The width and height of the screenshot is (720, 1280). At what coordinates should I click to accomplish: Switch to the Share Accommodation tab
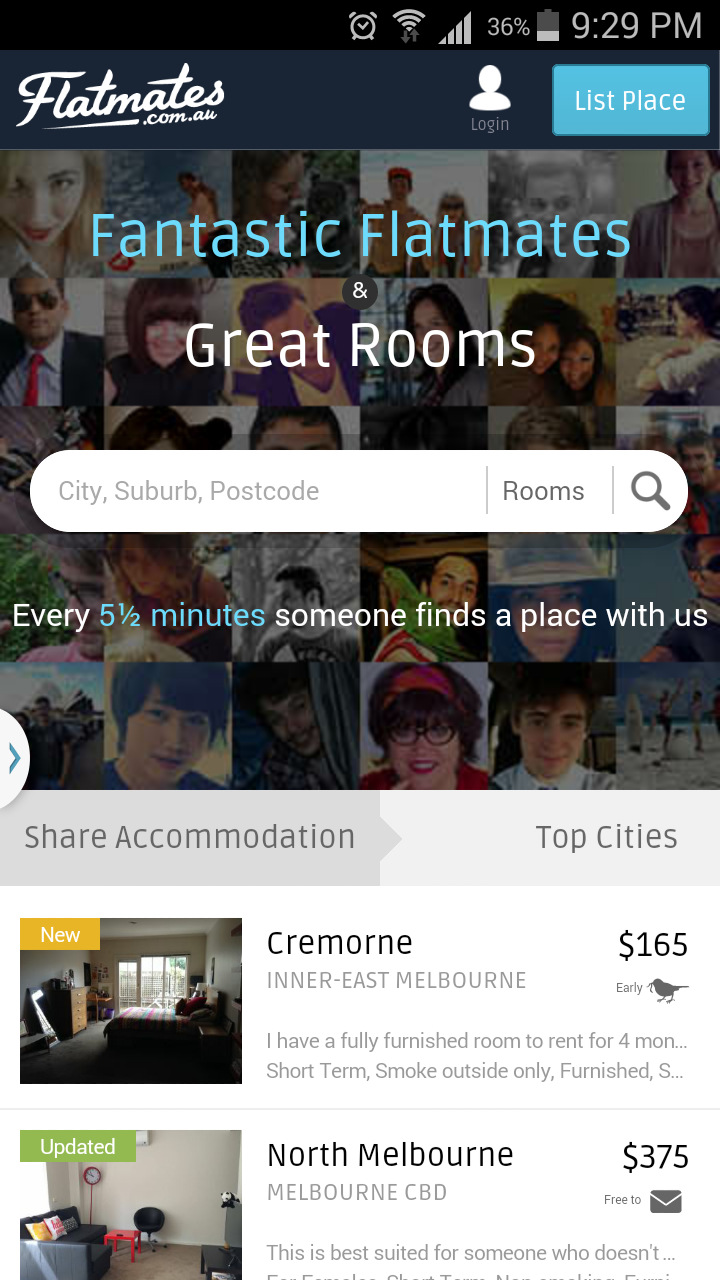[190, 837]
